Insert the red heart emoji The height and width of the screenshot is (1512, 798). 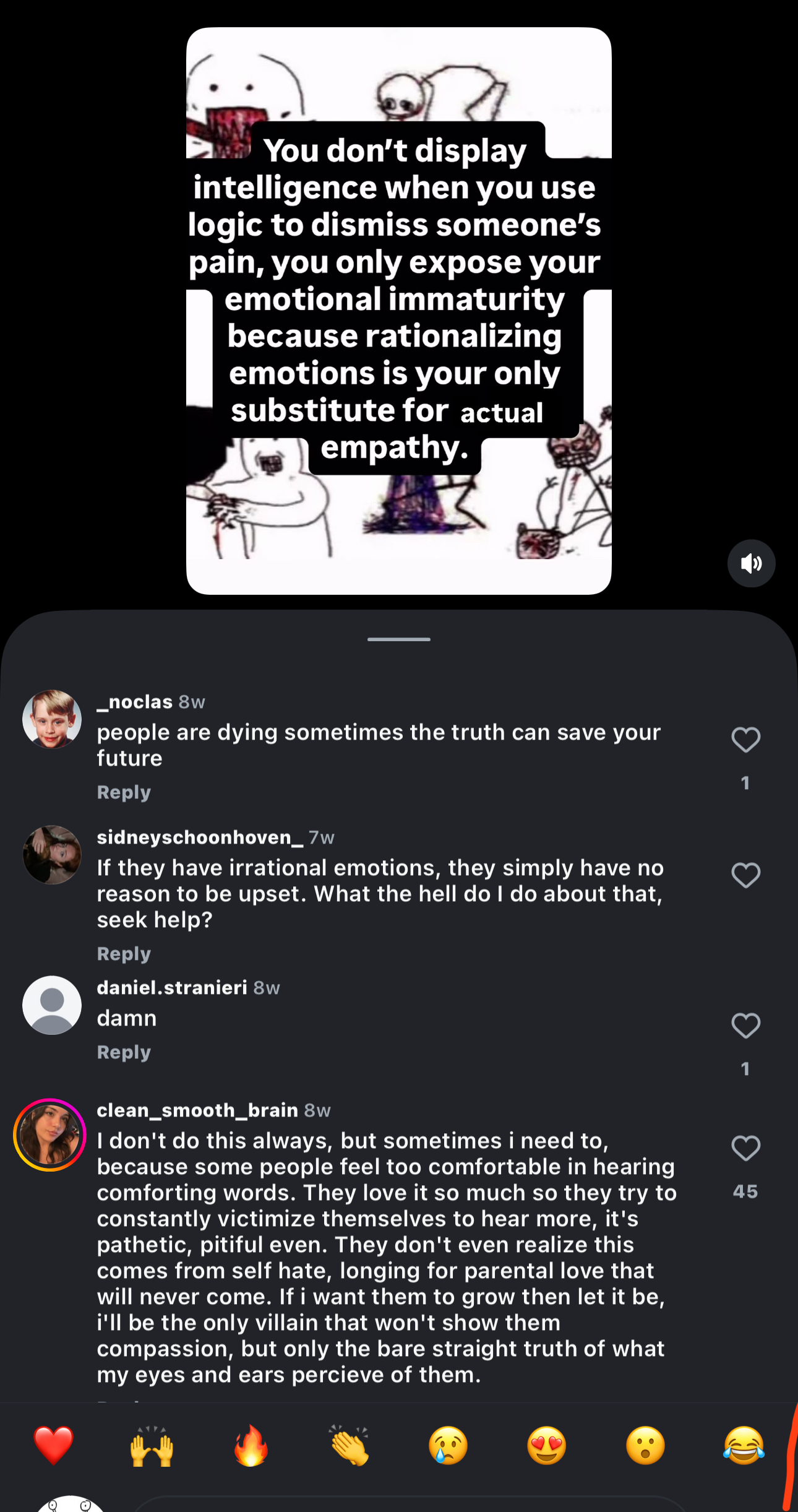(x=53, y=1446)
